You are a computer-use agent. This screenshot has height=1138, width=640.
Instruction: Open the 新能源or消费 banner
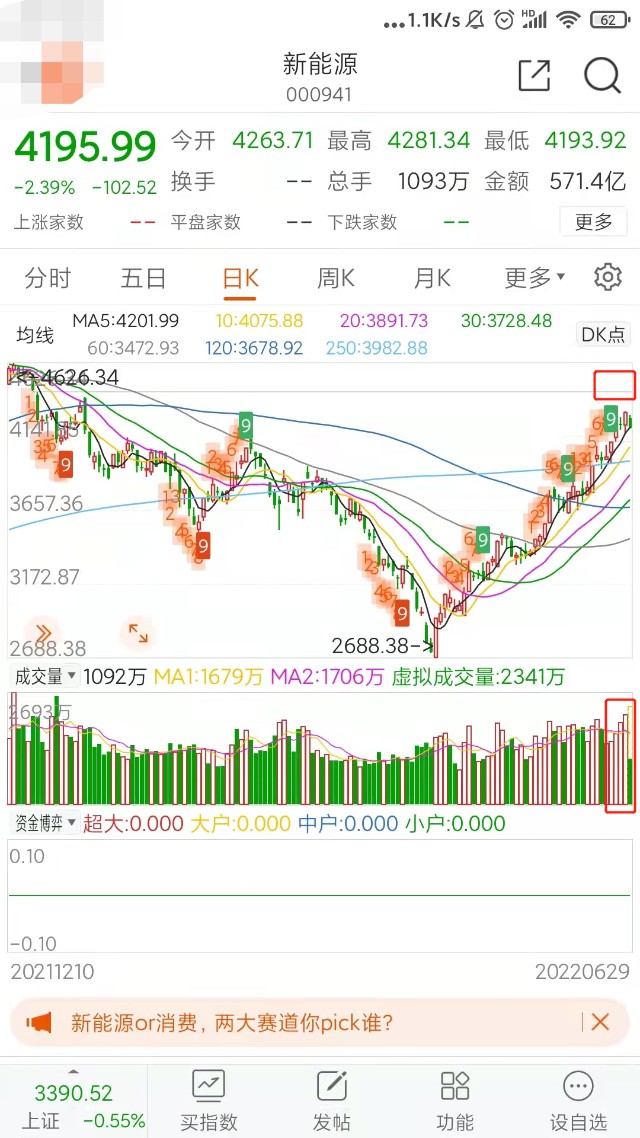point(230,1022)
